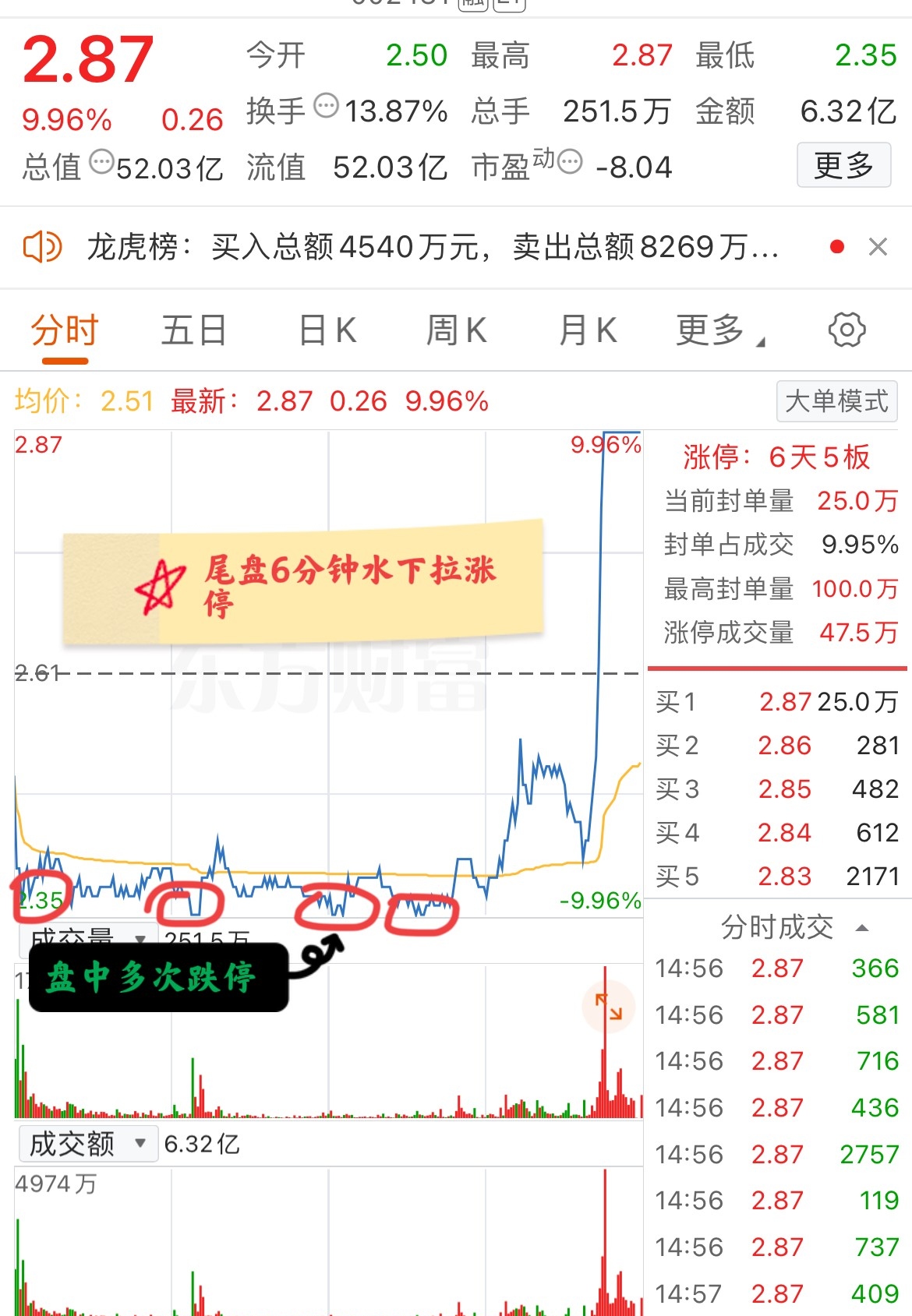Switch to the 五日 chart tab
The image size is (912, 1316).
(193, 331)
